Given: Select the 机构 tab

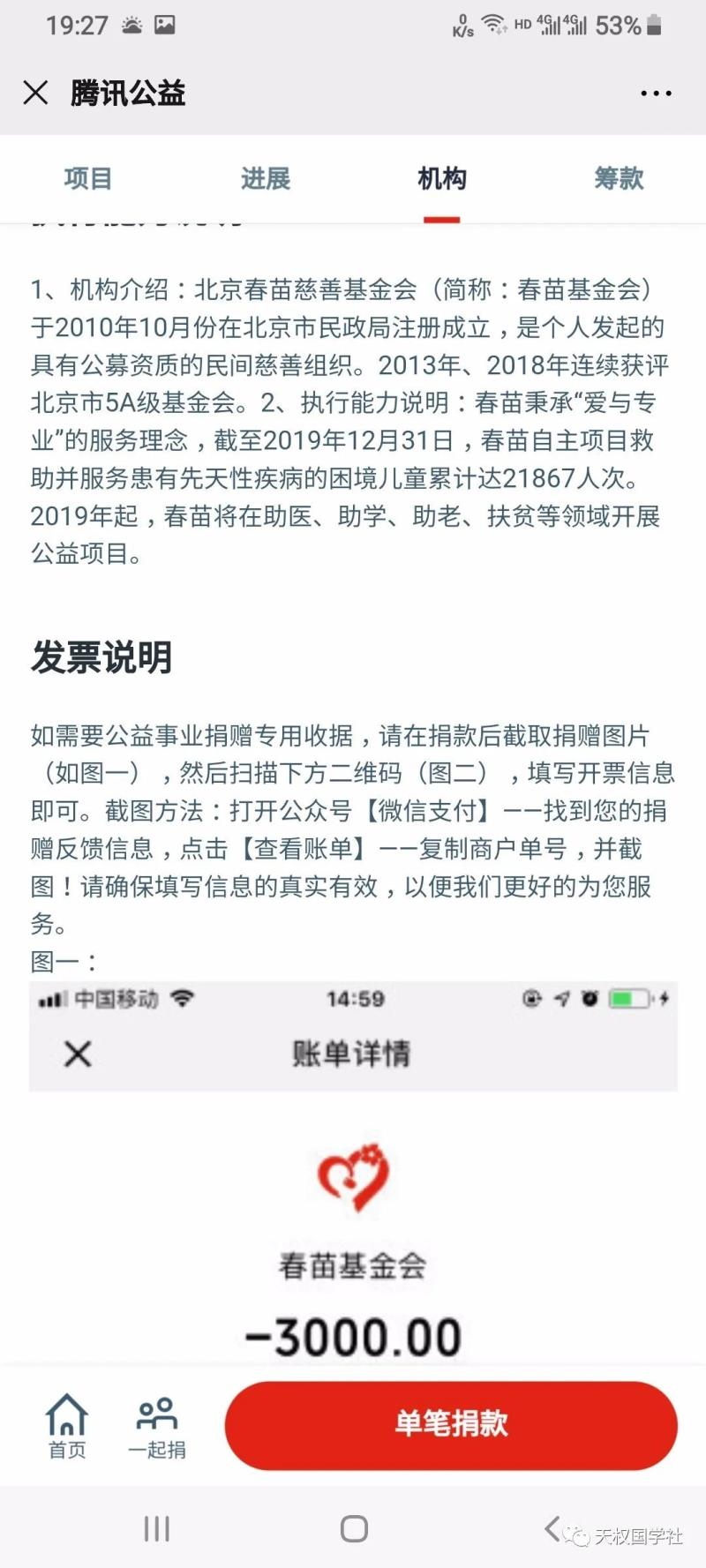Looking at the screenshot, I should pos(441,179).
